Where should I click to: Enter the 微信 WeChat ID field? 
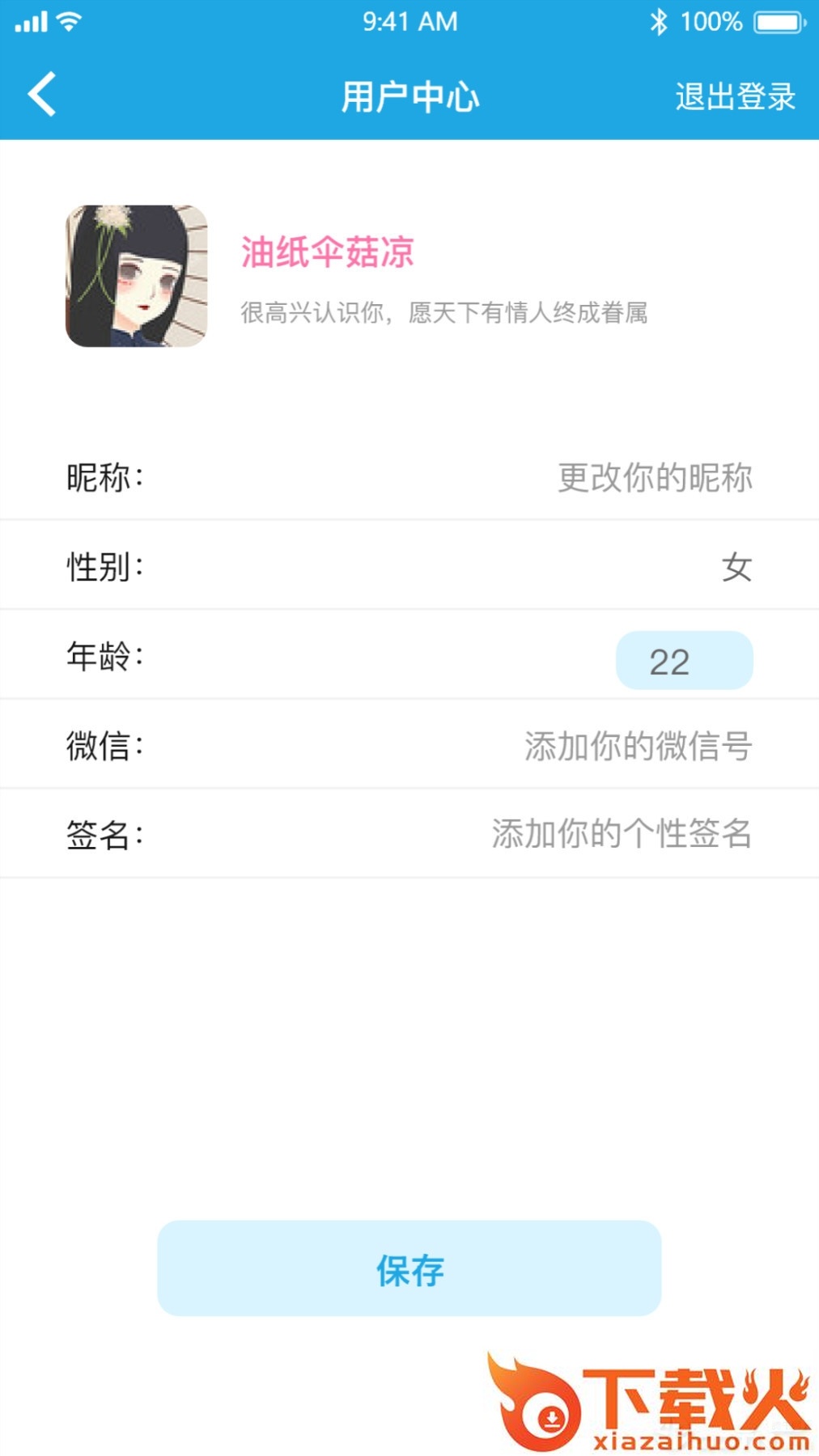(x=638, y=746)
